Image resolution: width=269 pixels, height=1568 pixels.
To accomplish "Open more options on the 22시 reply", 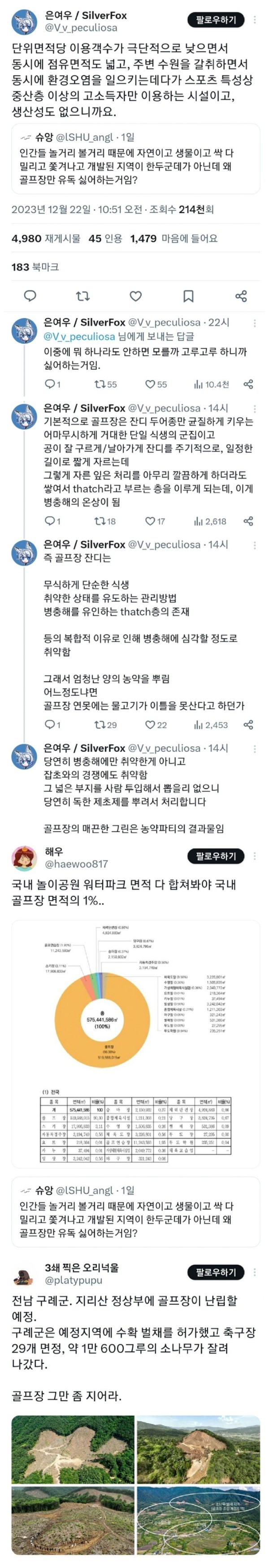I will point(255,323).
